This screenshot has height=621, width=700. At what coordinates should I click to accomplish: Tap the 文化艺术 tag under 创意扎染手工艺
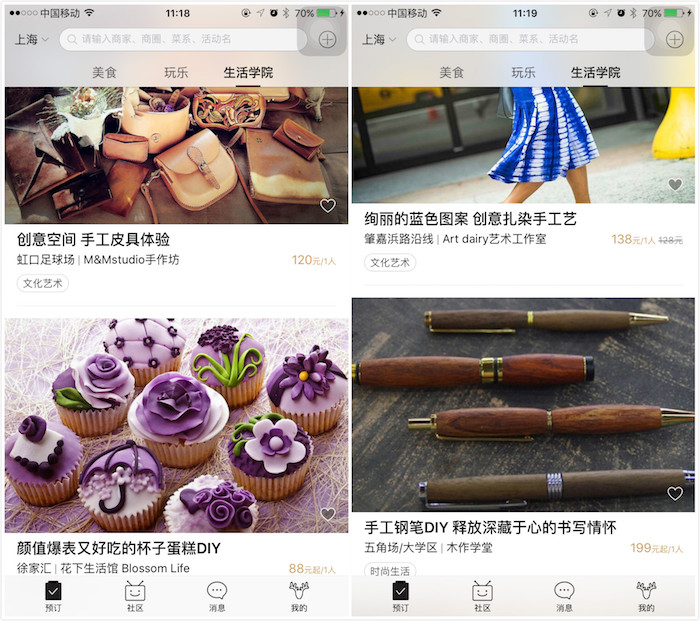[390, 263]
